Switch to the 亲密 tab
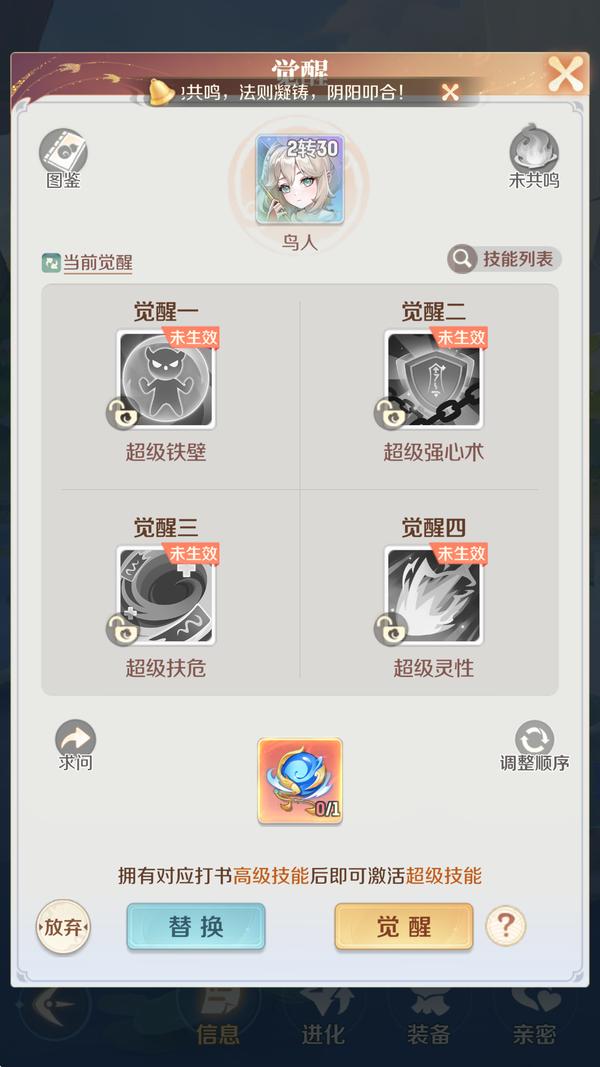The width and height of the screenshot is (600, 1067). tap(532, 1015)
